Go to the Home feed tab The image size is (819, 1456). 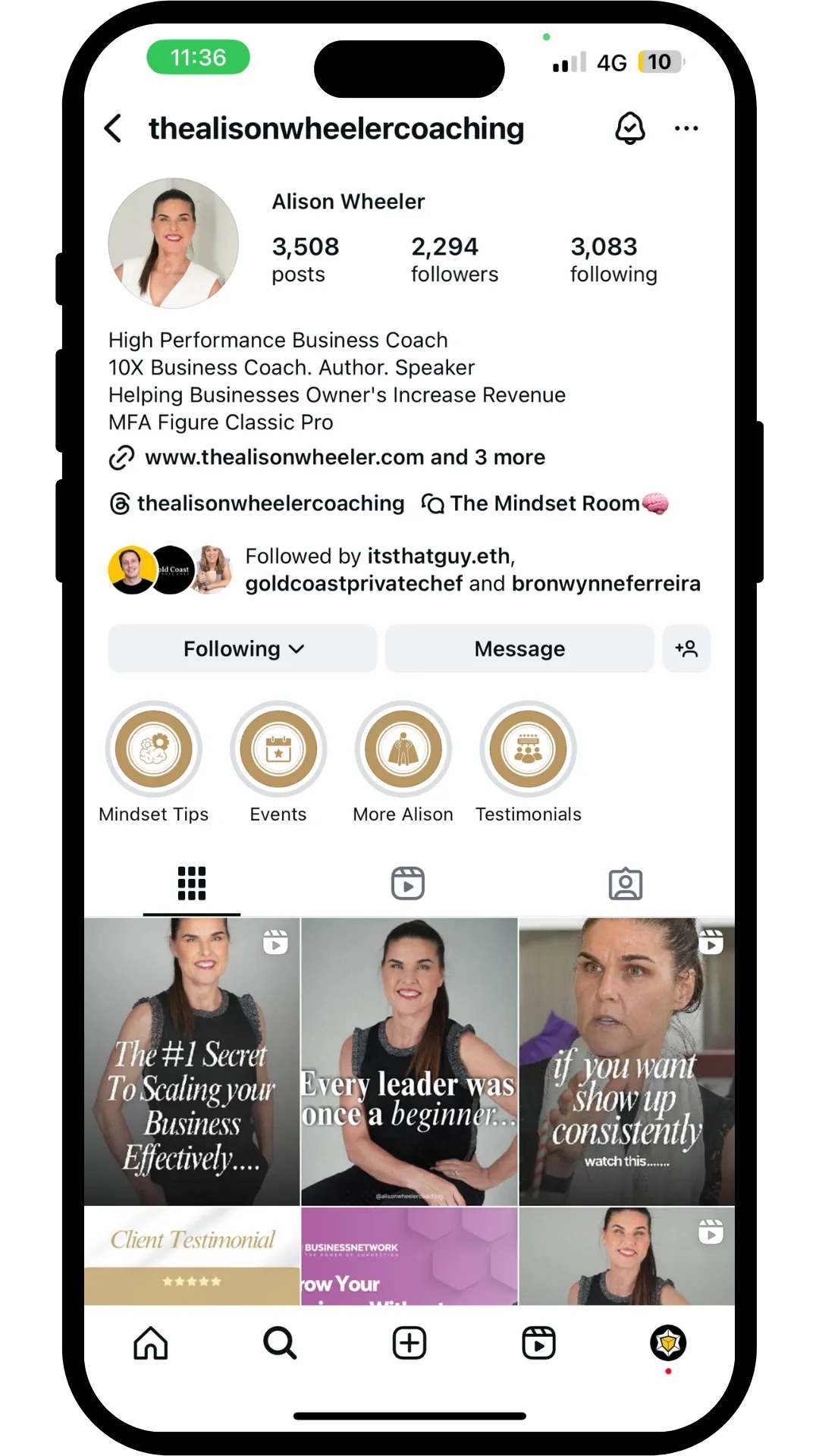click(x=150, y=1343)
